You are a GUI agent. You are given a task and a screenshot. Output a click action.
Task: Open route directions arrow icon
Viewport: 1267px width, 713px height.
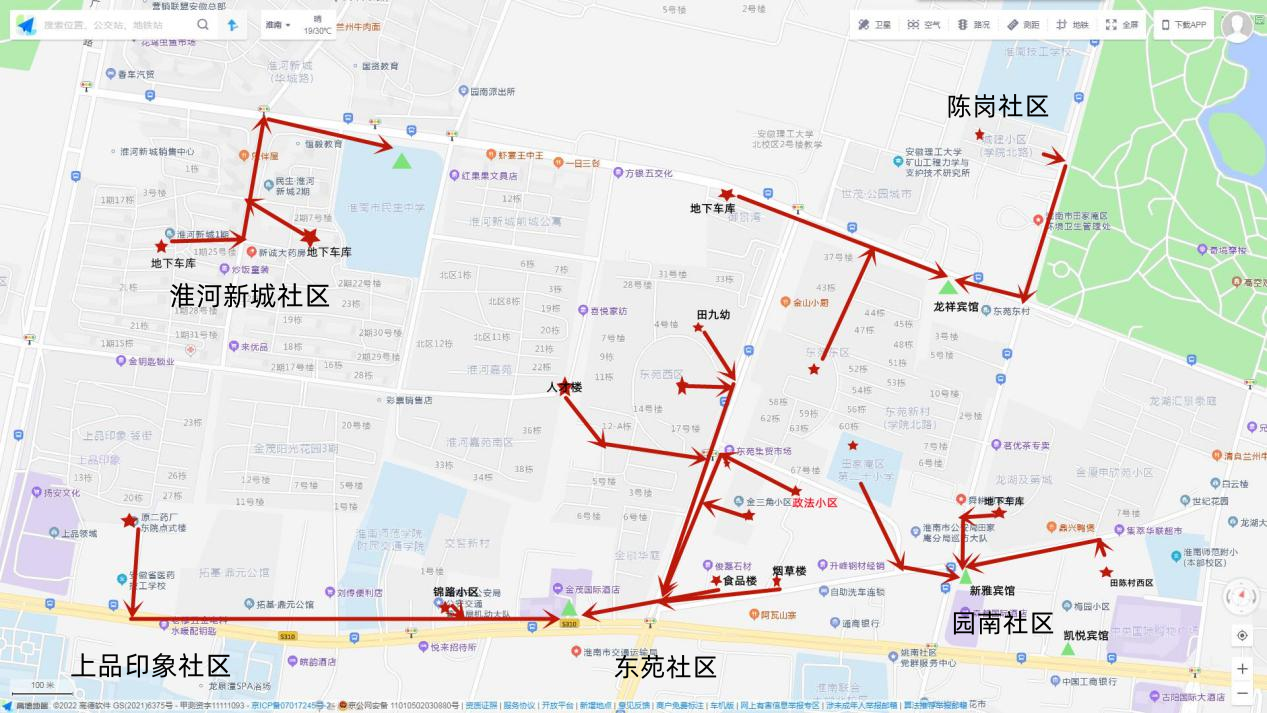pos(232,25)
